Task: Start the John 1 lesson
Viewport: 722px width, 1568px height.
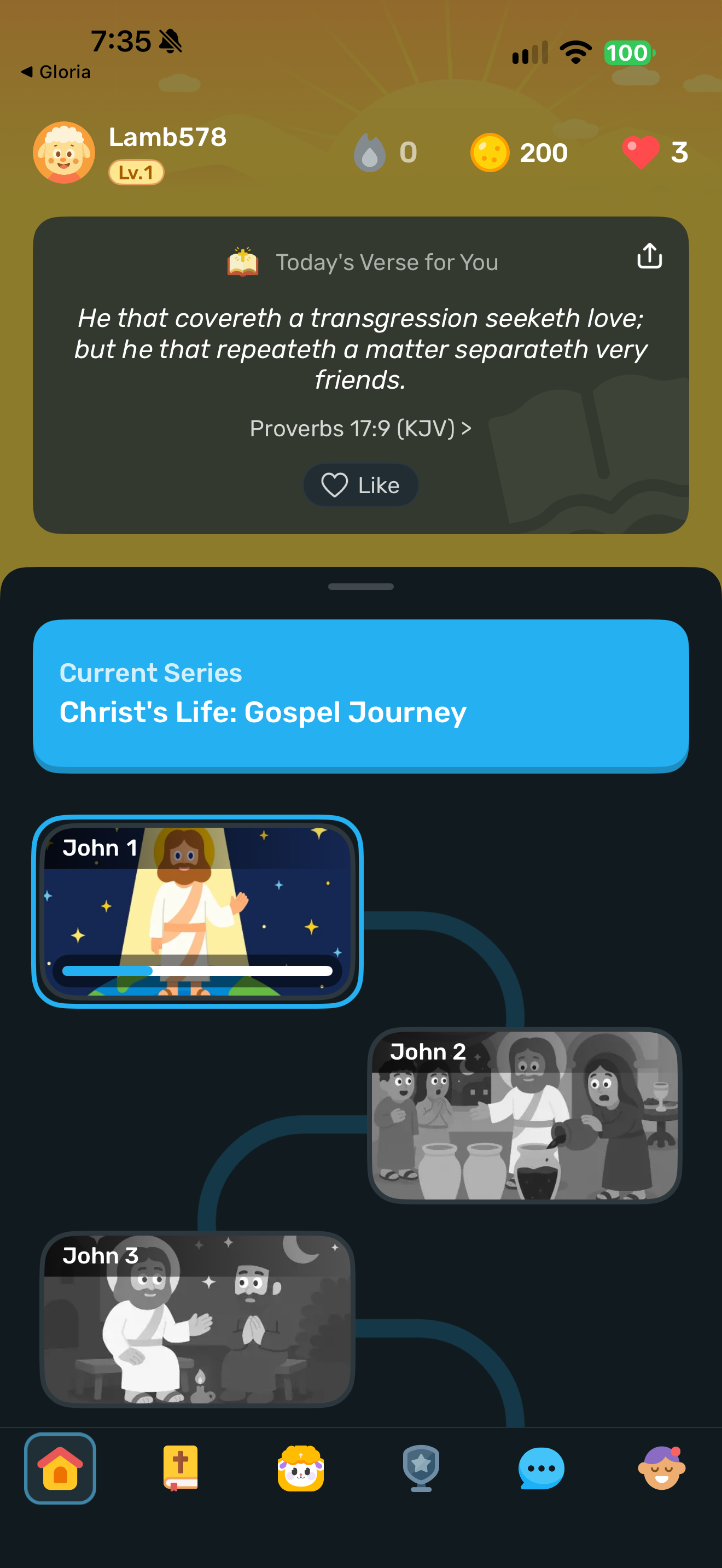Action: coord(197,911)
